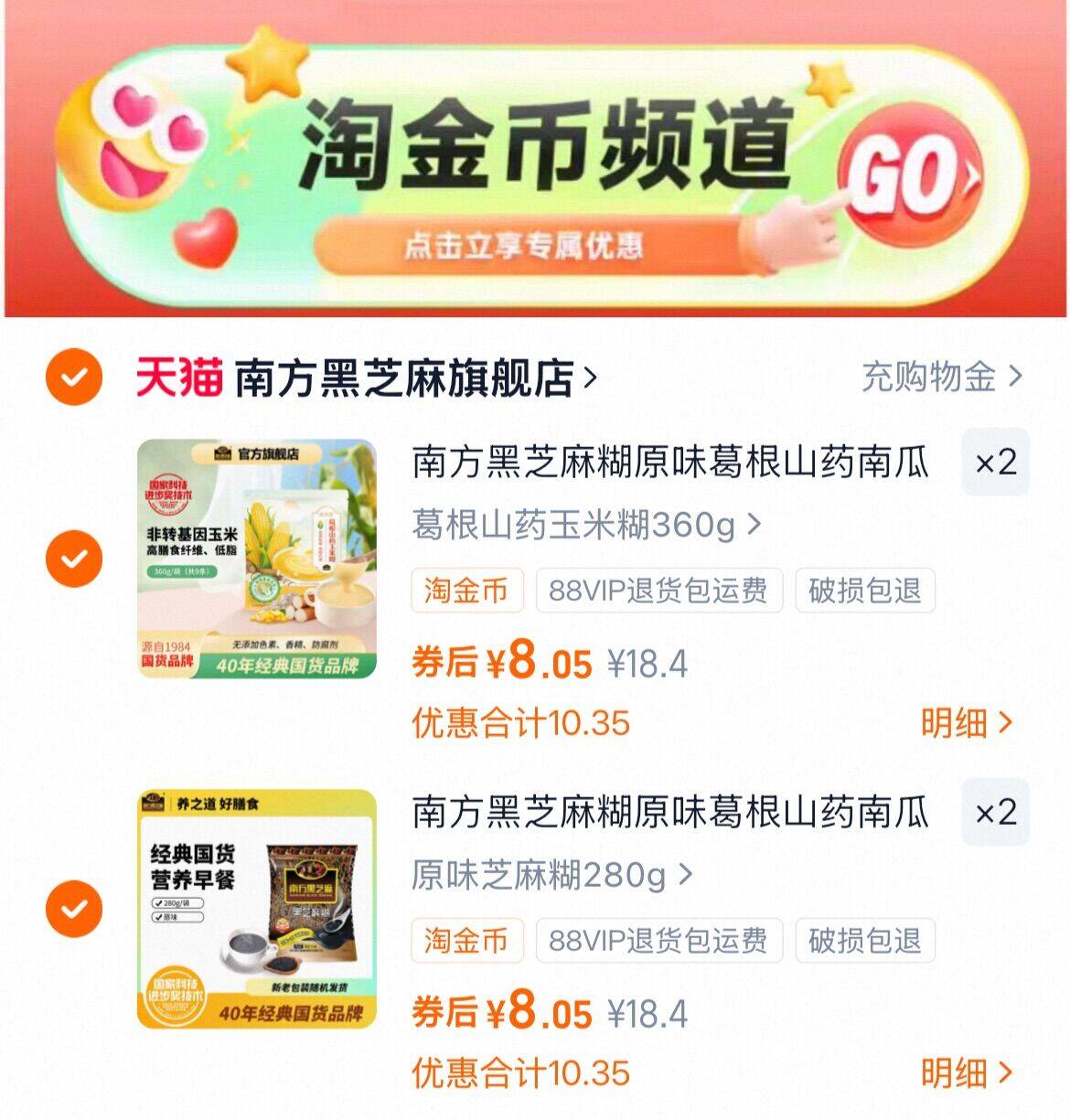
Task: View 明细 for the 原味芝麻糊 item
Action: pos(966,1073)
